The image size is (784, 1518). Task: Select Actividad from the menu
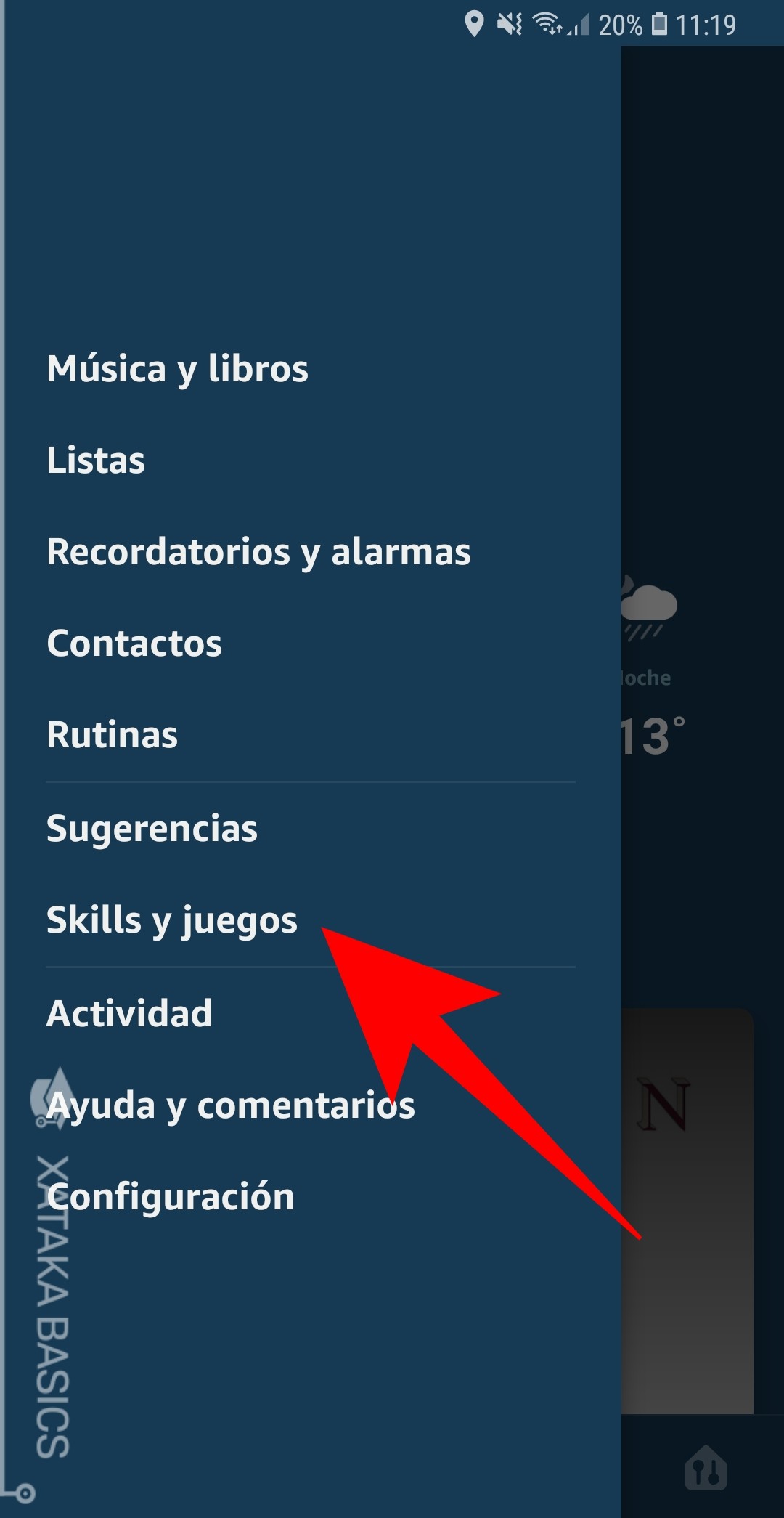[x=128, y=1012]
